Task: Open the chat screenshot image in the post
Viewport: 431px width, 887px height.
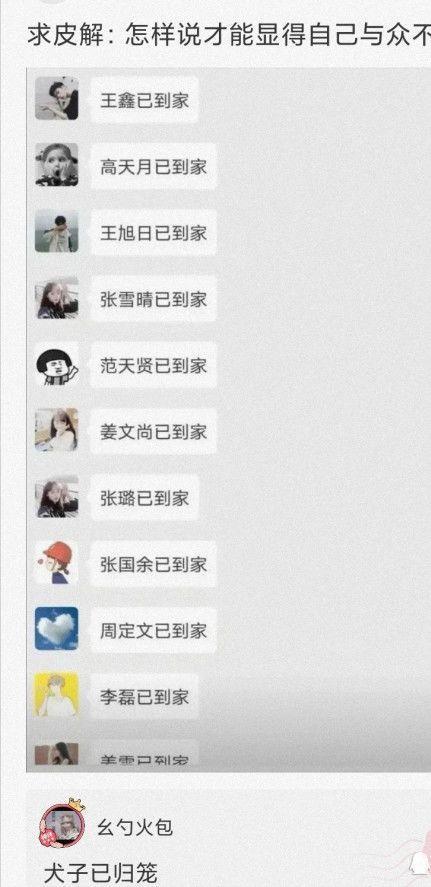Action: [229, 420]
